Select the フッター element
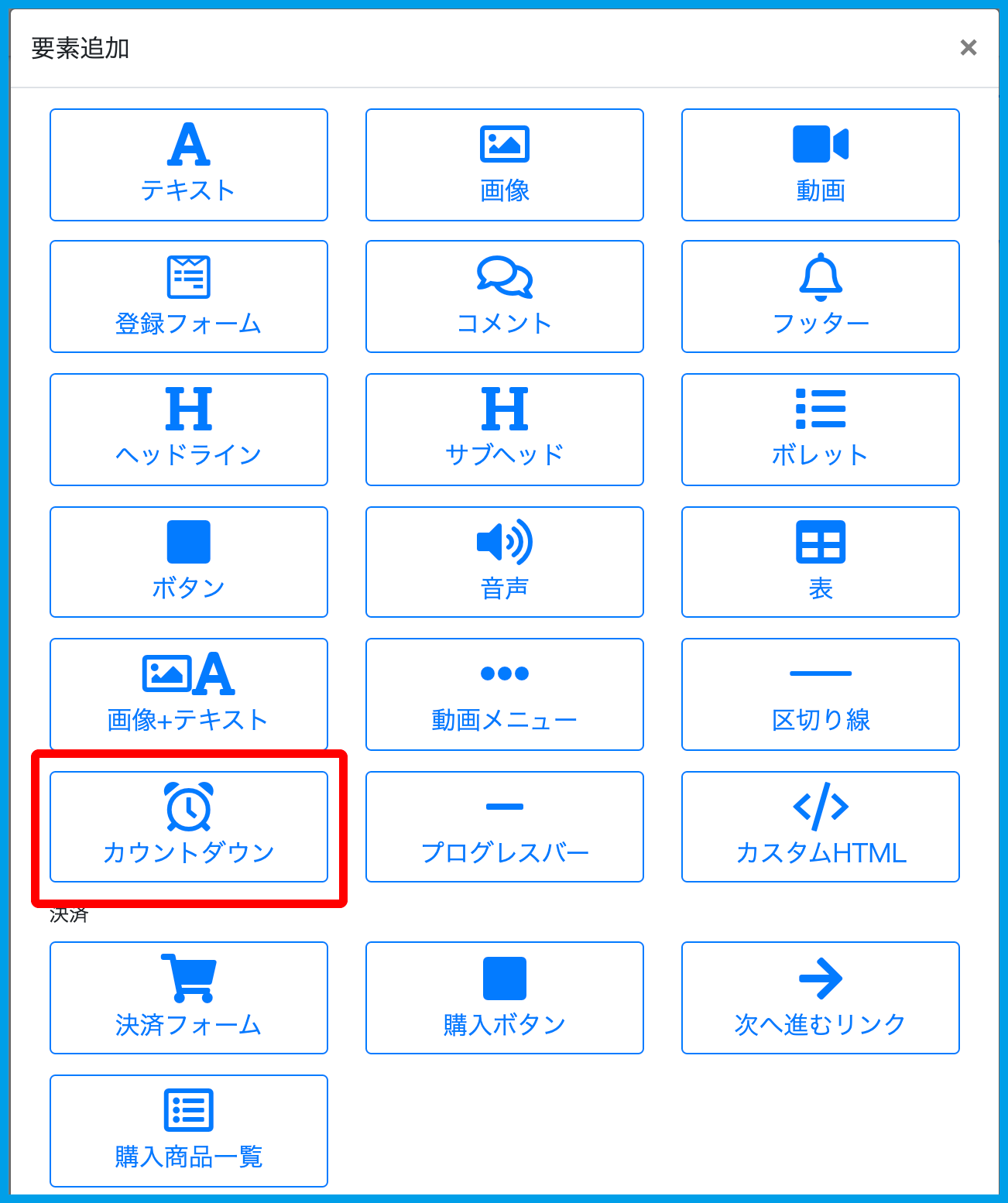Image resolution: width=1008 pixels, height=1203 pixels. [821, 296]
